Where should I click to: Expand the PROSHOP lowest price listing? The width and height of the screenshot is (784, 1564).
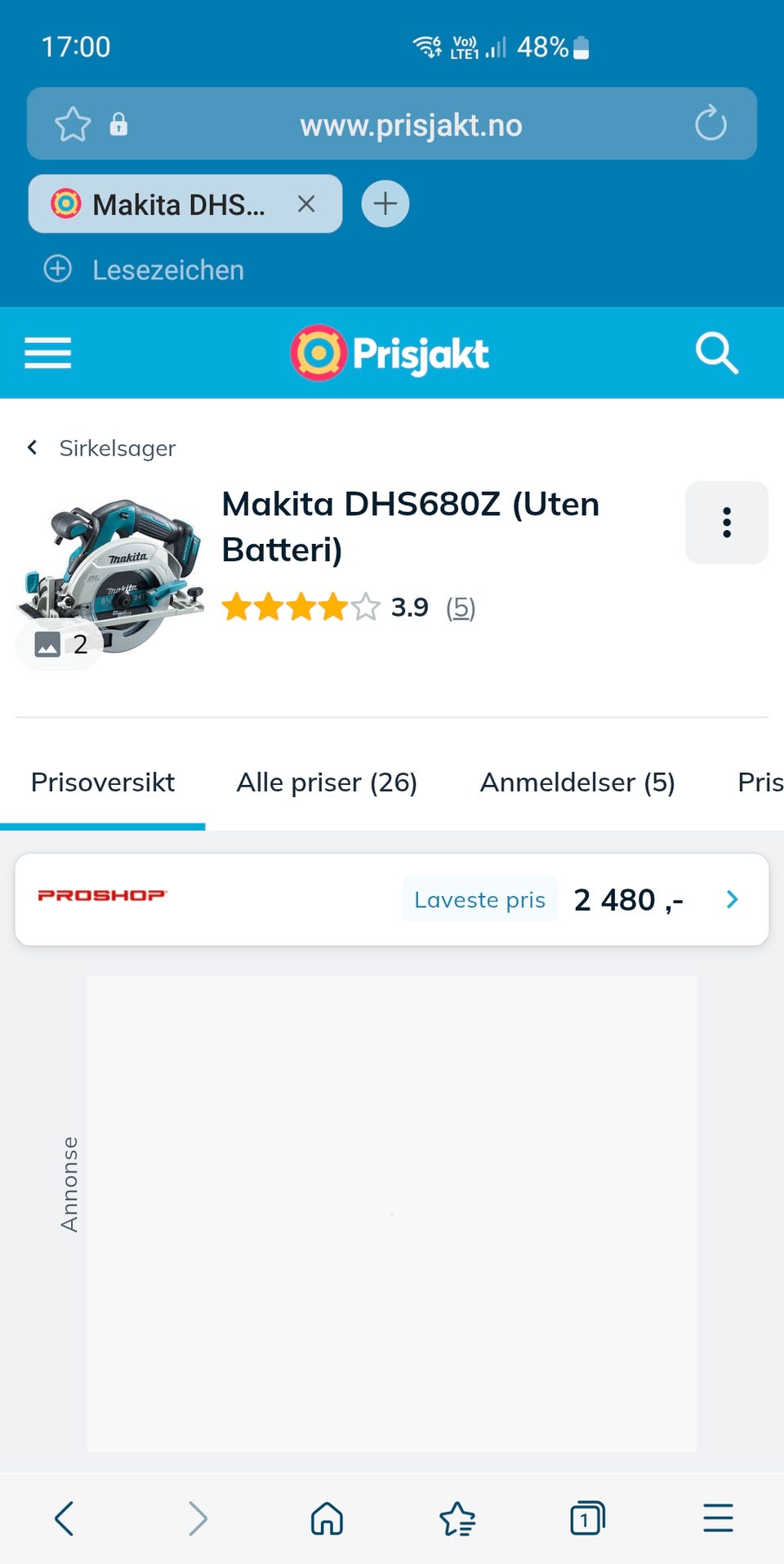coord(731,899)
